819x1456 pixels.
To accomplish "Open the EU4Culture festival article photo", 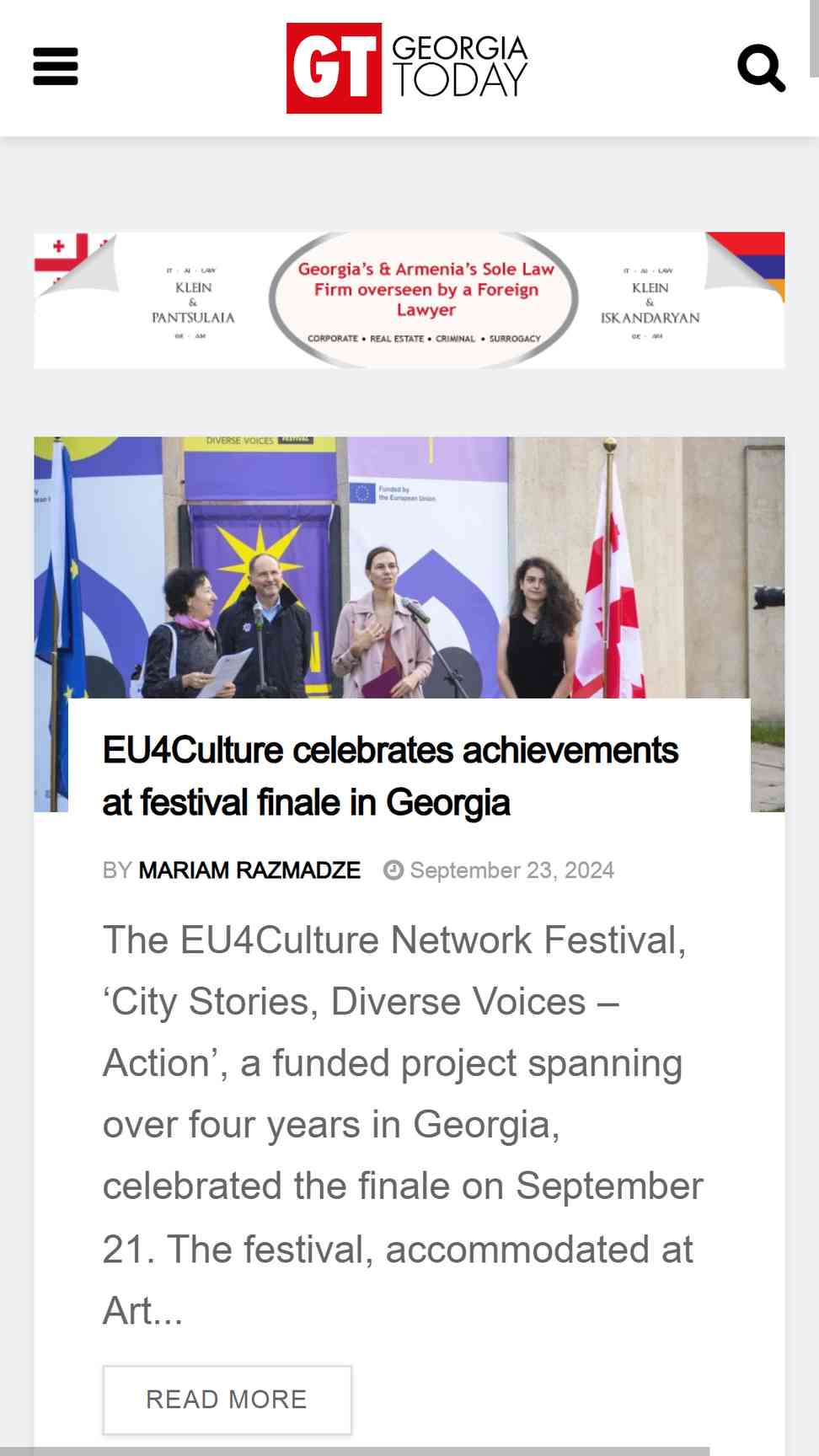I will 409,567.
